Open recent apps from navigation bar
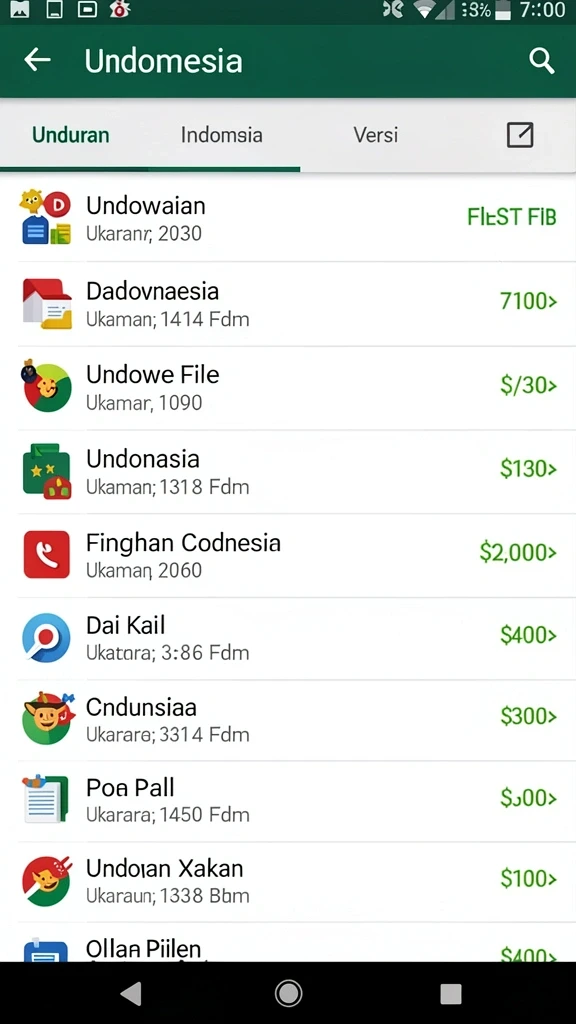This screenshot has width=576, height=1024. pyautogui.click(x=451, y=993)
